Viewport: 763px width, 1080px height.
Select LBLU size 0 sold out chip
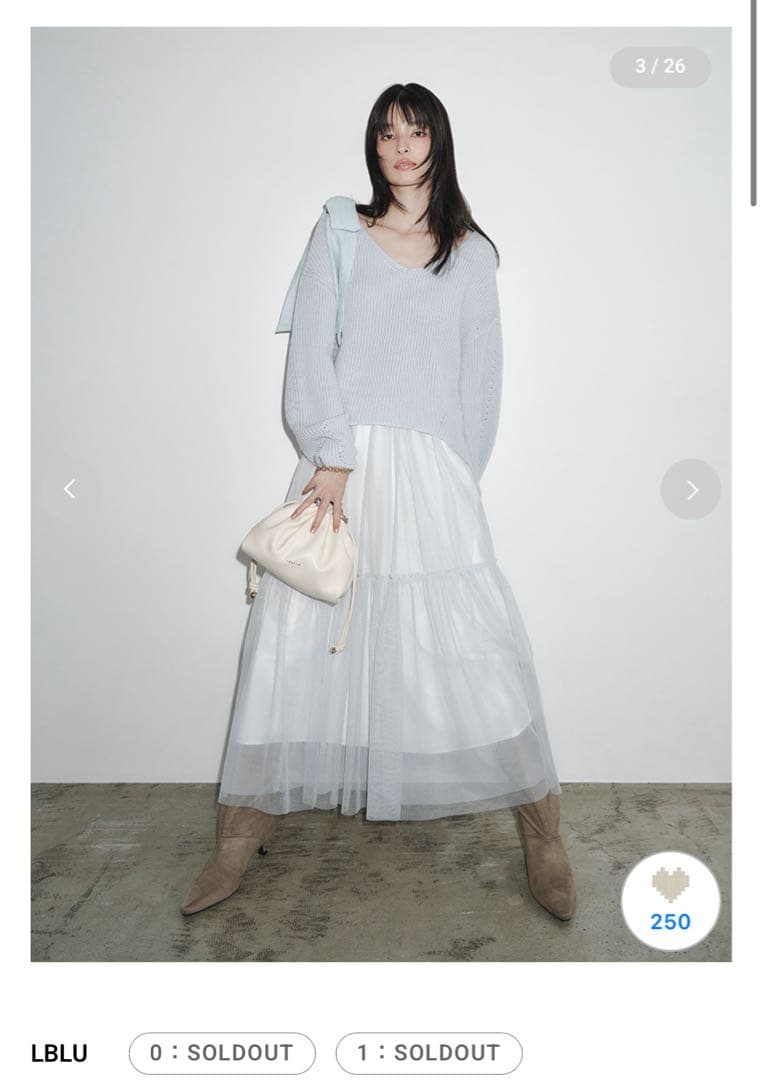point(222,1053)
